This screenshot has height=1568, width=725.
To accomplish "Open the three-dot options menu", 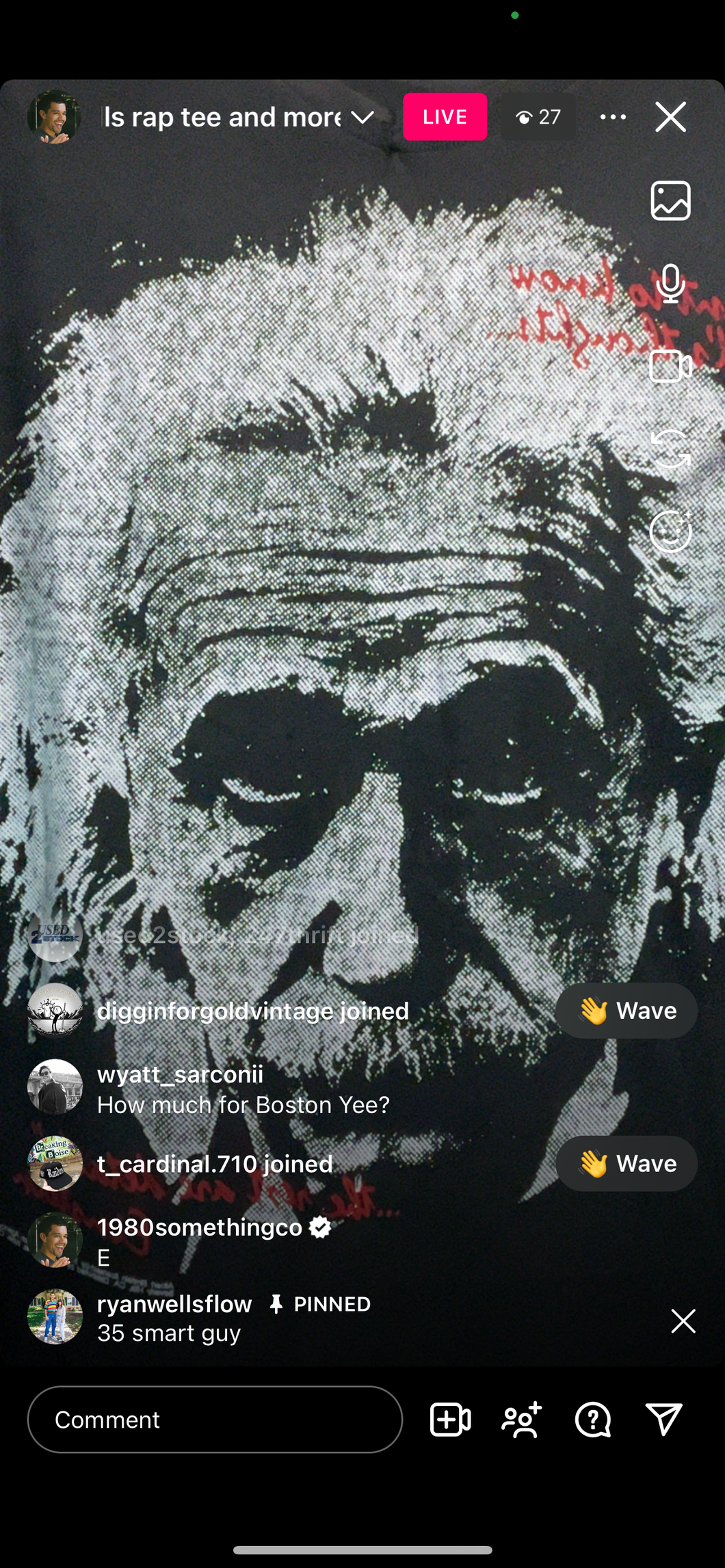I will tap(612, 117).
